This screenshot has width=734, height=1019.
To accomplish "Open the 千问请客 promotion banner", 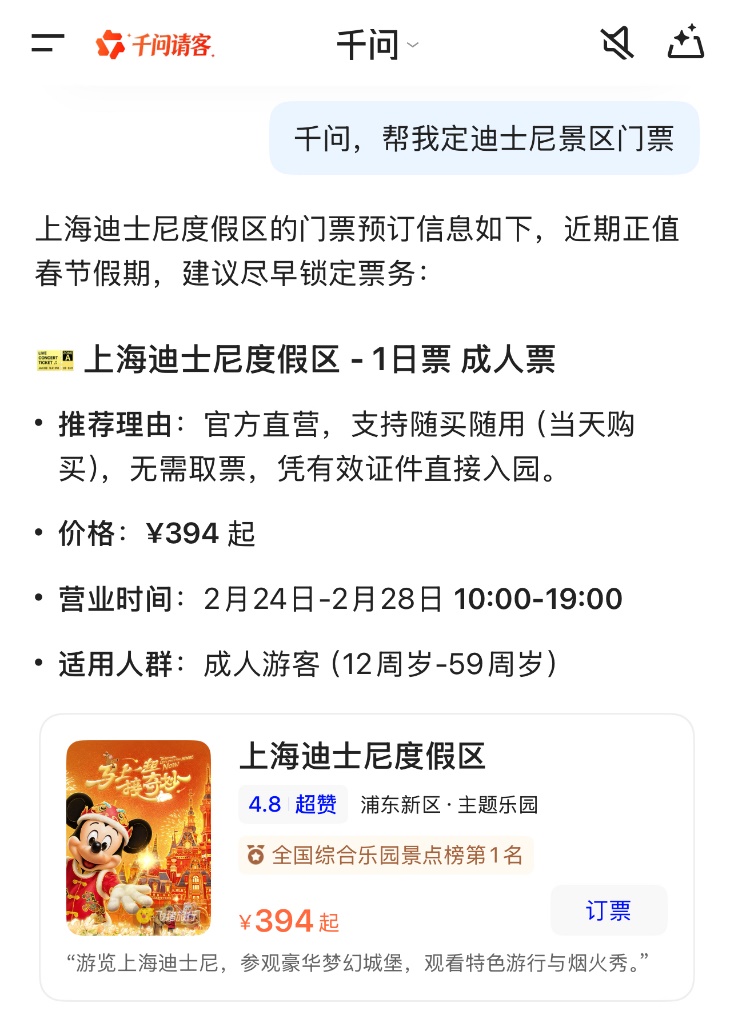I will coord(155,44).
